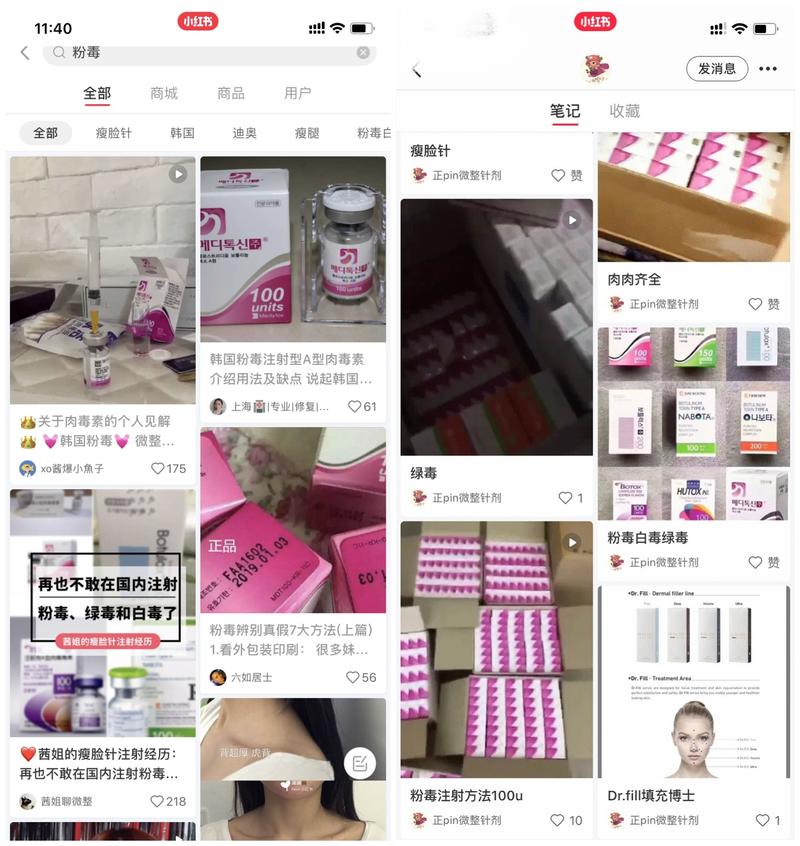Tap the 发消息 button
Image resolution: width=800 pixels, height=846 pixels.
[717, 68]
